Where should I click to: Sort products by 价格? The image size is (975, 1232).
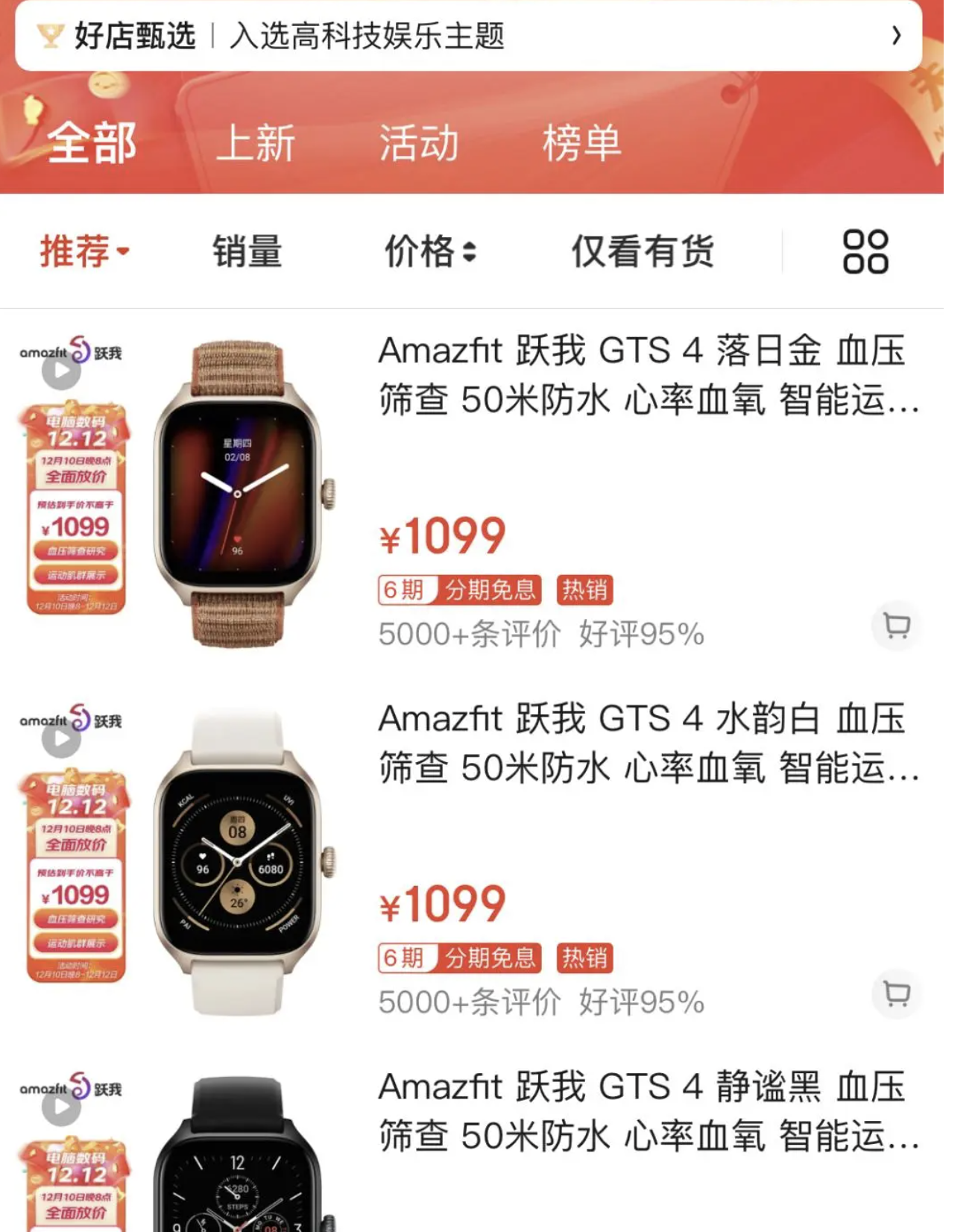click(429, 251)
